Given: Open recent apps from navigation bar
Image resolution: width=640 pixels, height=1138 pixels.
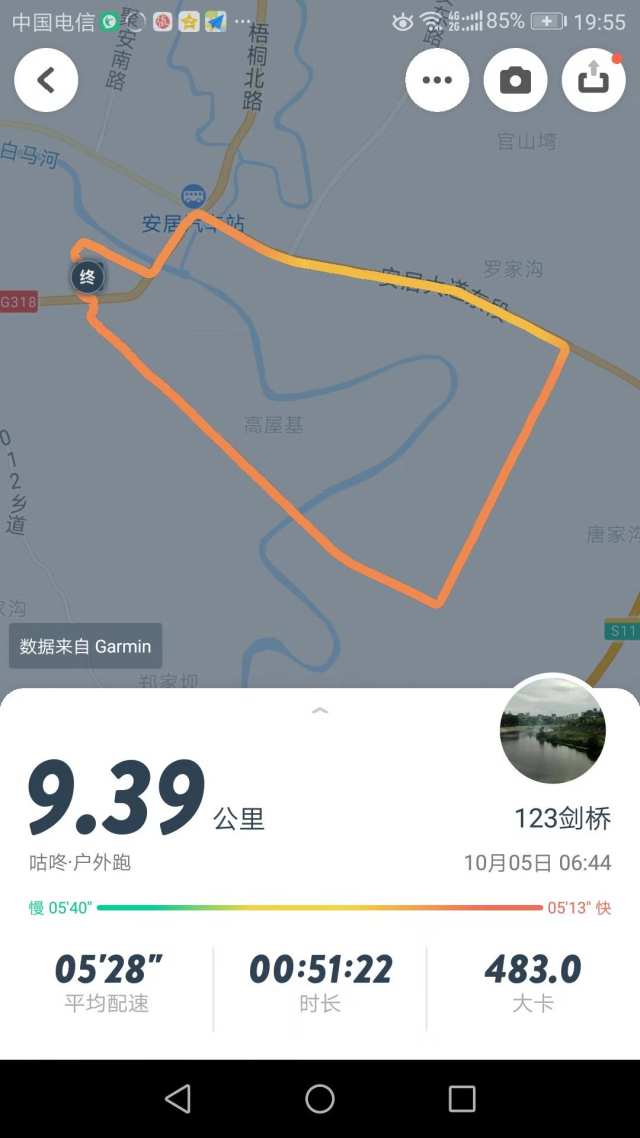Looking at the screenshot, I should coord(462,1099).
